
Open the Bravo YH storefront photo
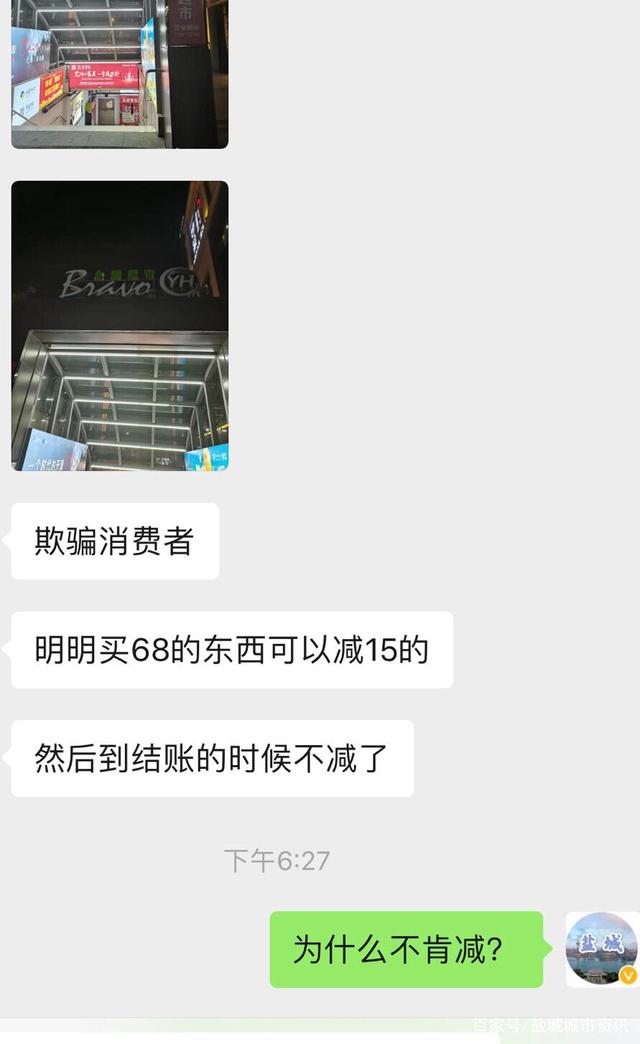click(x=120, y=325)
